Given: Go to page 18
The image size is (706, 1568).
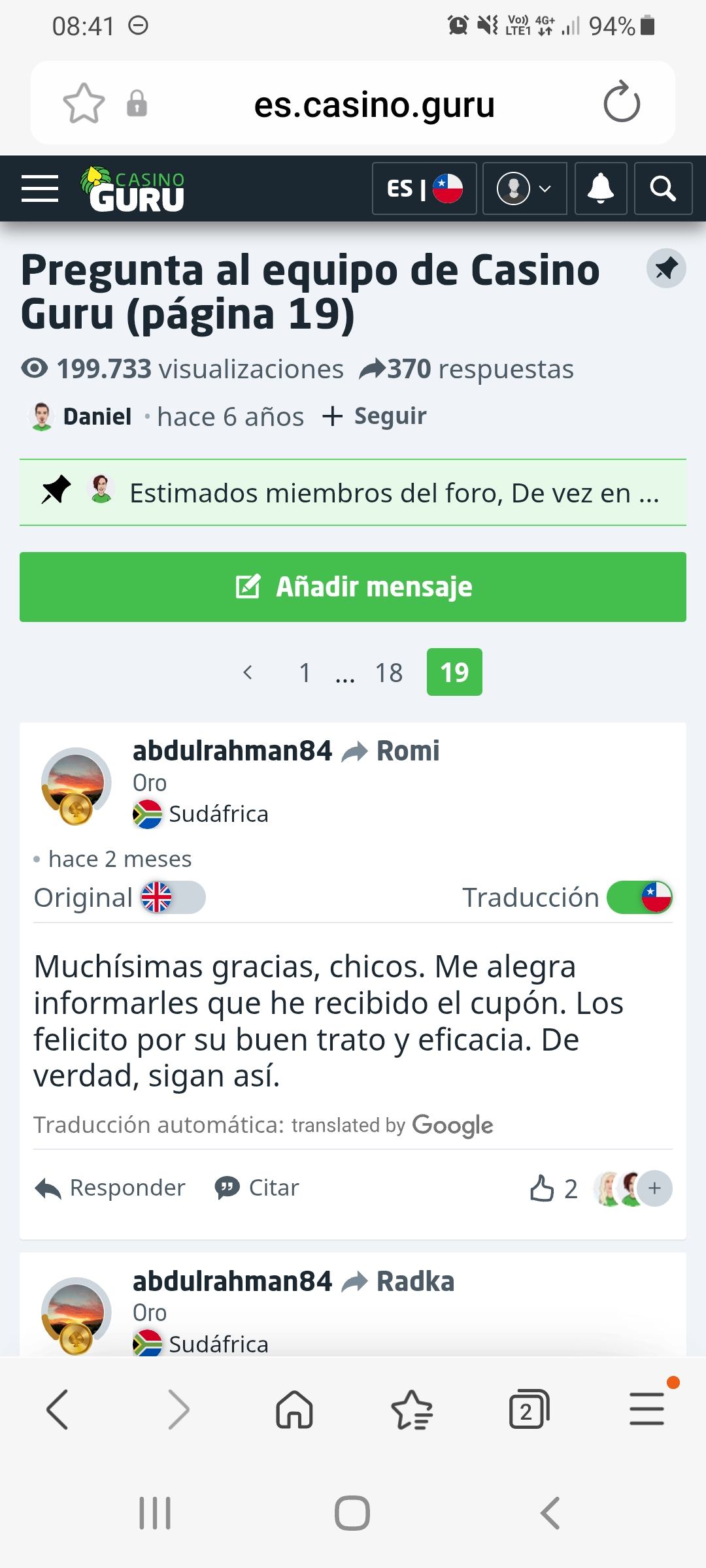Looking at the screenshot, I should (388, 672).
